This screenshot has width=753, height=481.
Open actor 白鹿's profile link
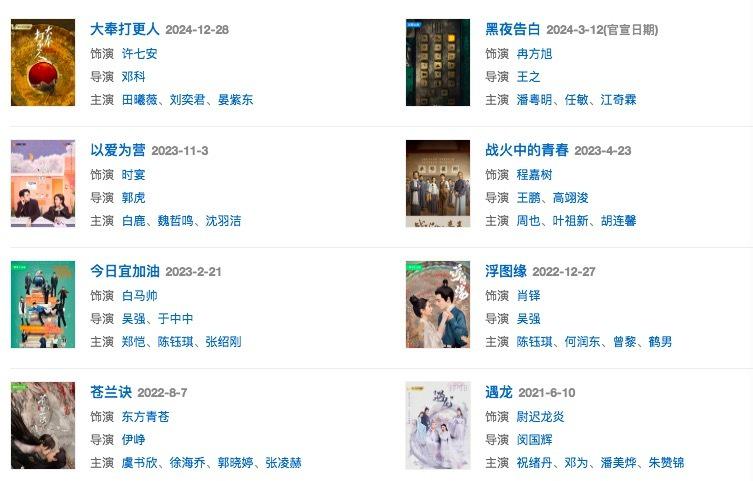coord(133,221)
